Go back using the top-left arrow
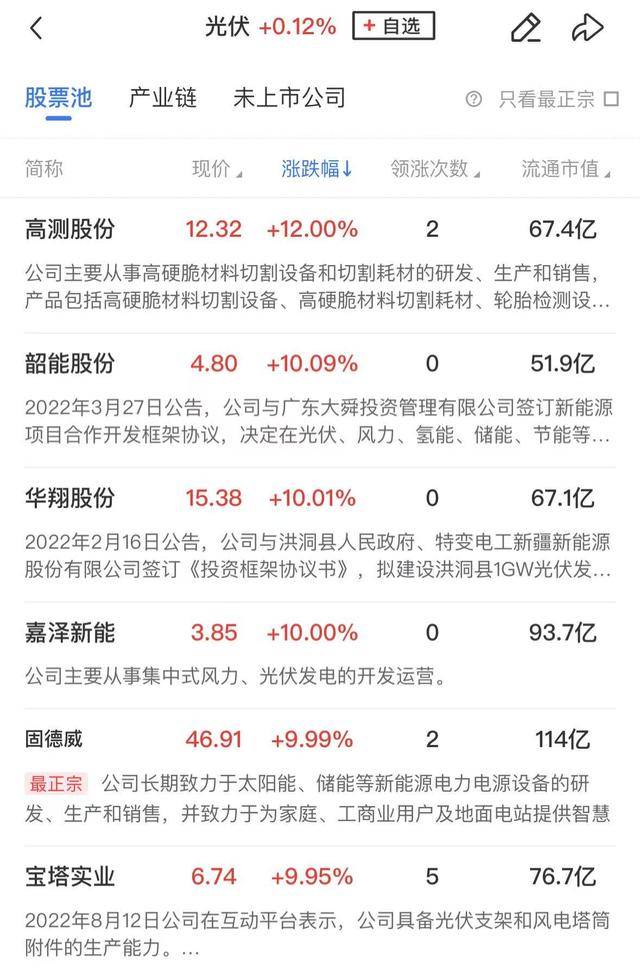This screenshot has height=978, width=640. click(37, 28)
